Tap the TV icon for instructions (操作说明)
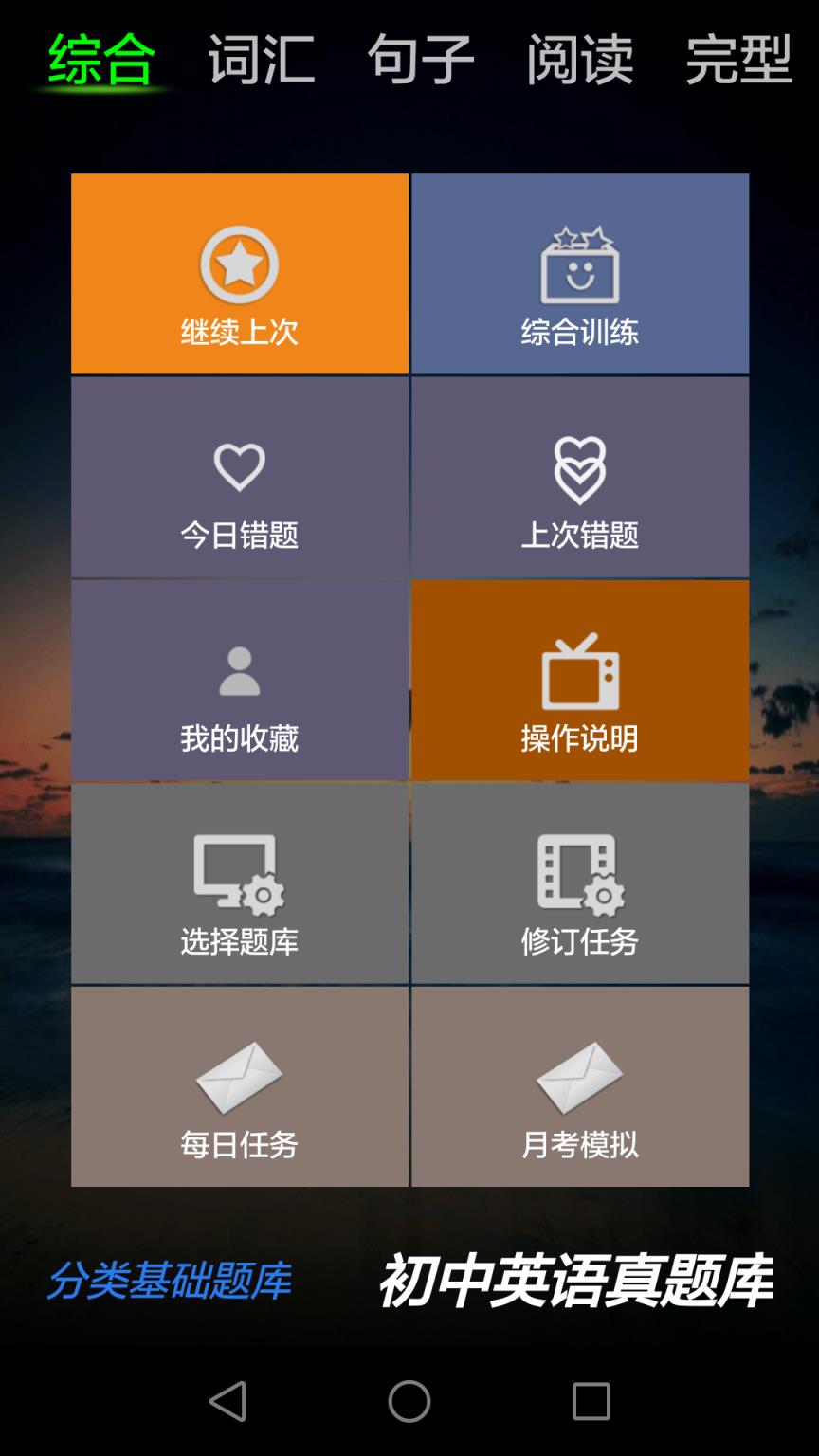Screen dimensions: 819x1456 (580, 670)
